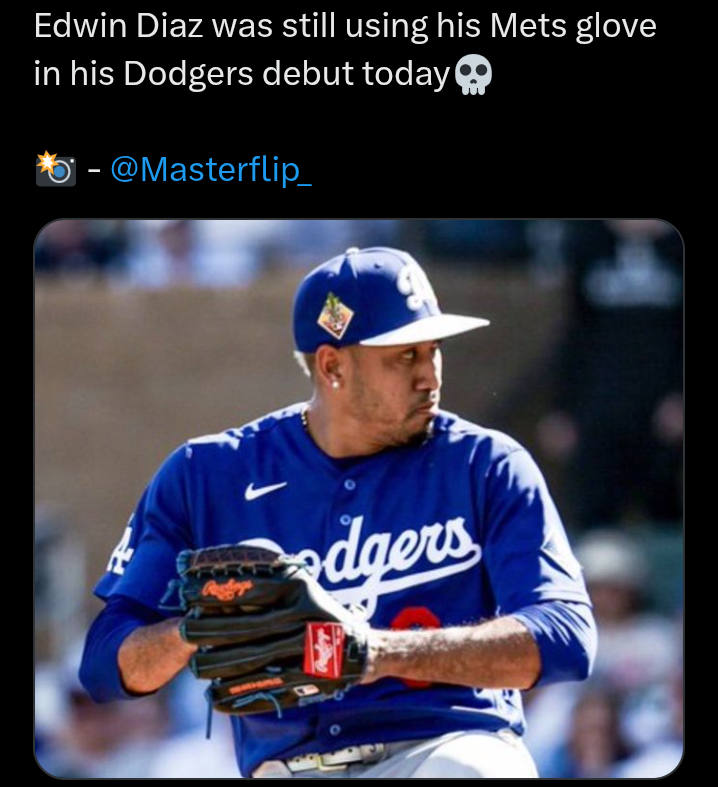Screen dimensions: 718x787
Task: Open the @Masterflip_ profile mention
Action: click(210, 169)
